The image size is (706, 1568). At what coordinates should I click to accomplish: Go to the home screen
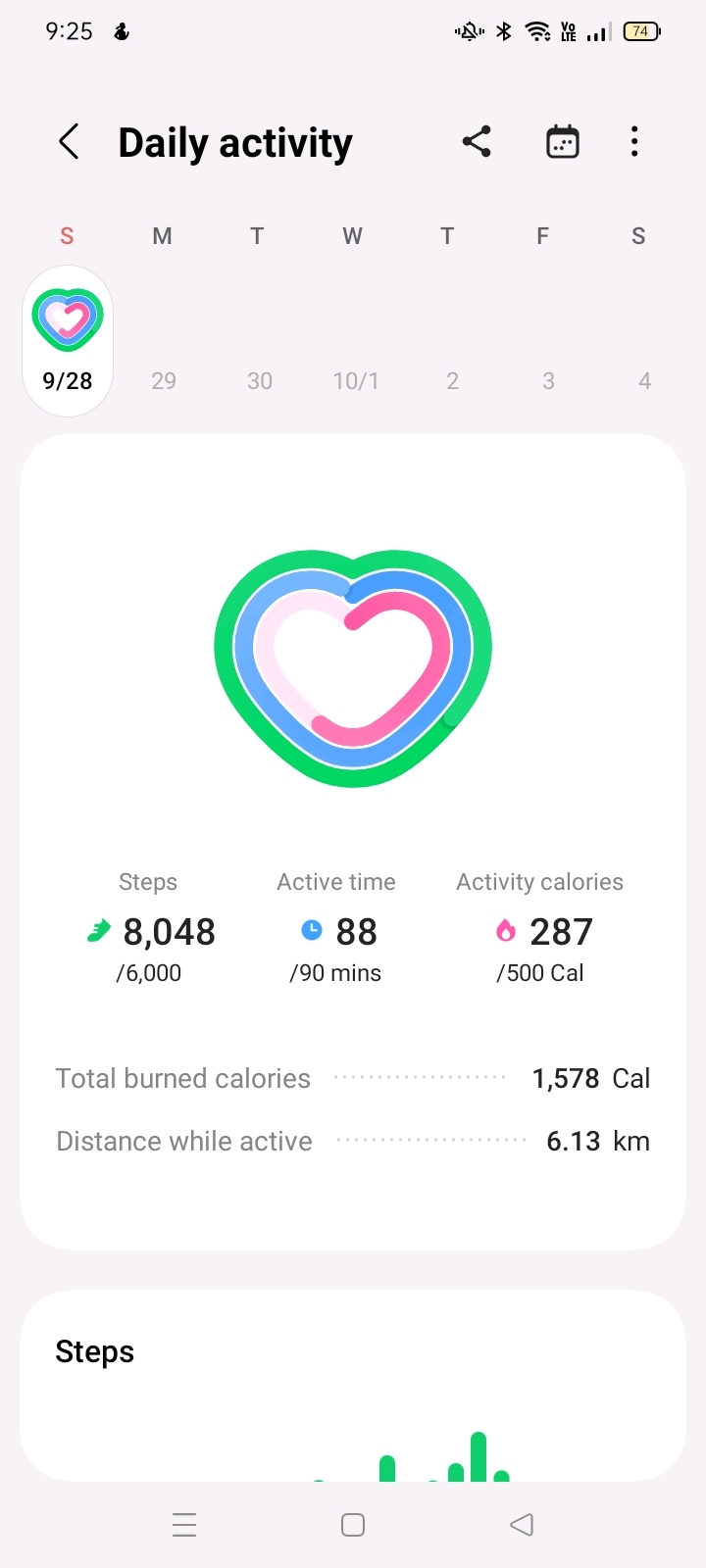[353, 1525]
